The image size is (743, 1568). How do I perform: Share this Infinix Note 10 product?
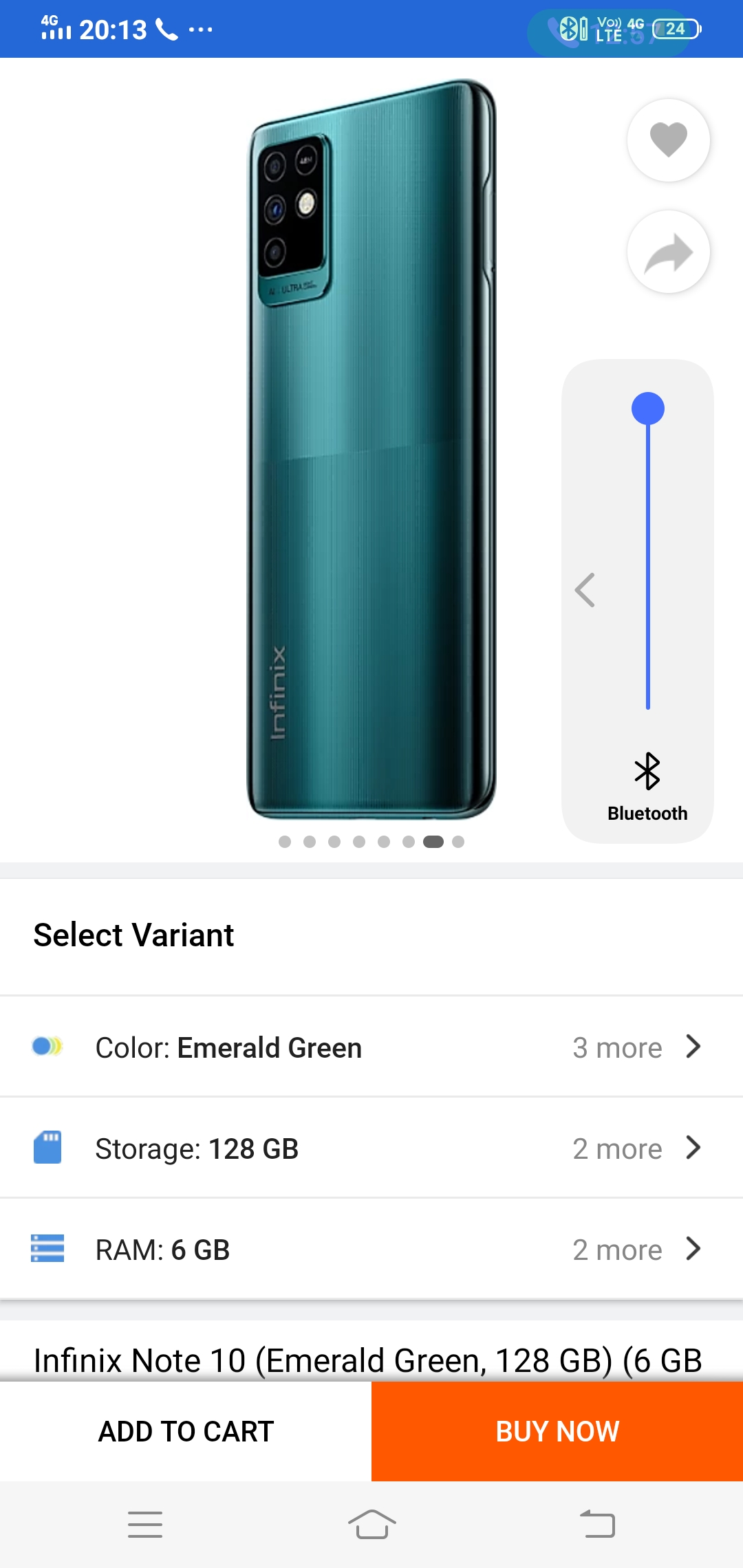668,252
